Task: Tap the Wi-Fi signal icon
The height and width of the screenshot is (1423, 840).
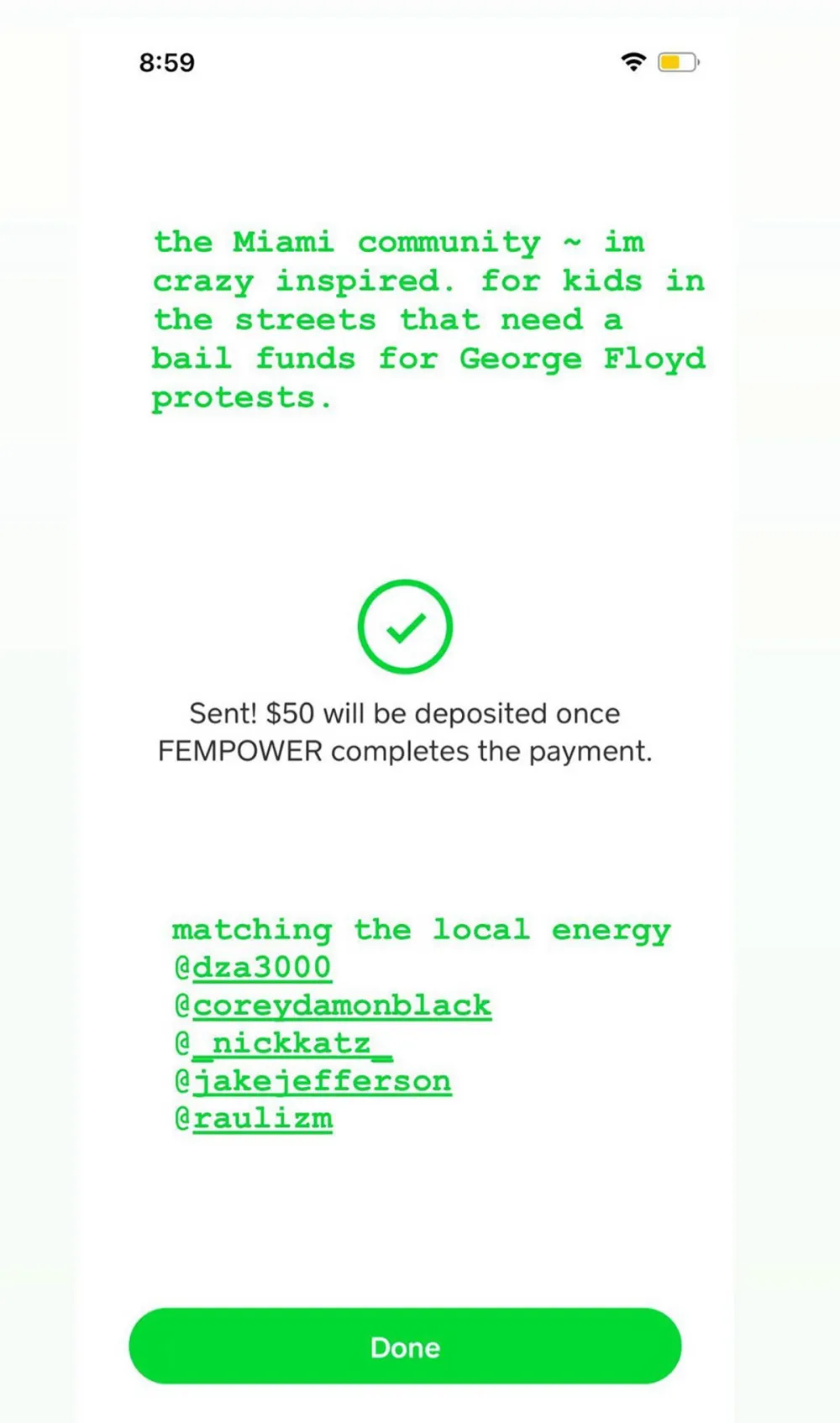Action: coord(633,61)
